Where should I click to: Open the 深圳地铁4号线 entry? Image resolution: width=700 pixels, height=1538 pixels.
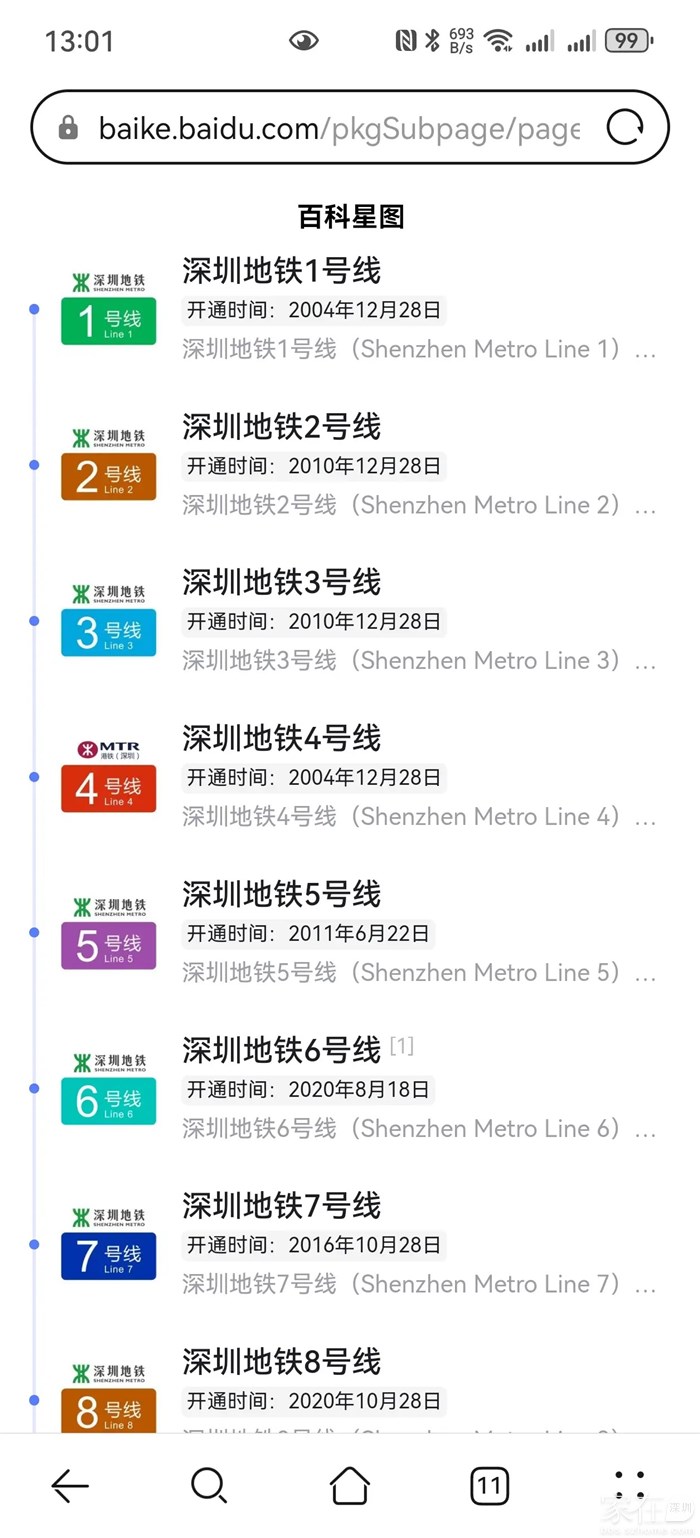pos(281,739)
